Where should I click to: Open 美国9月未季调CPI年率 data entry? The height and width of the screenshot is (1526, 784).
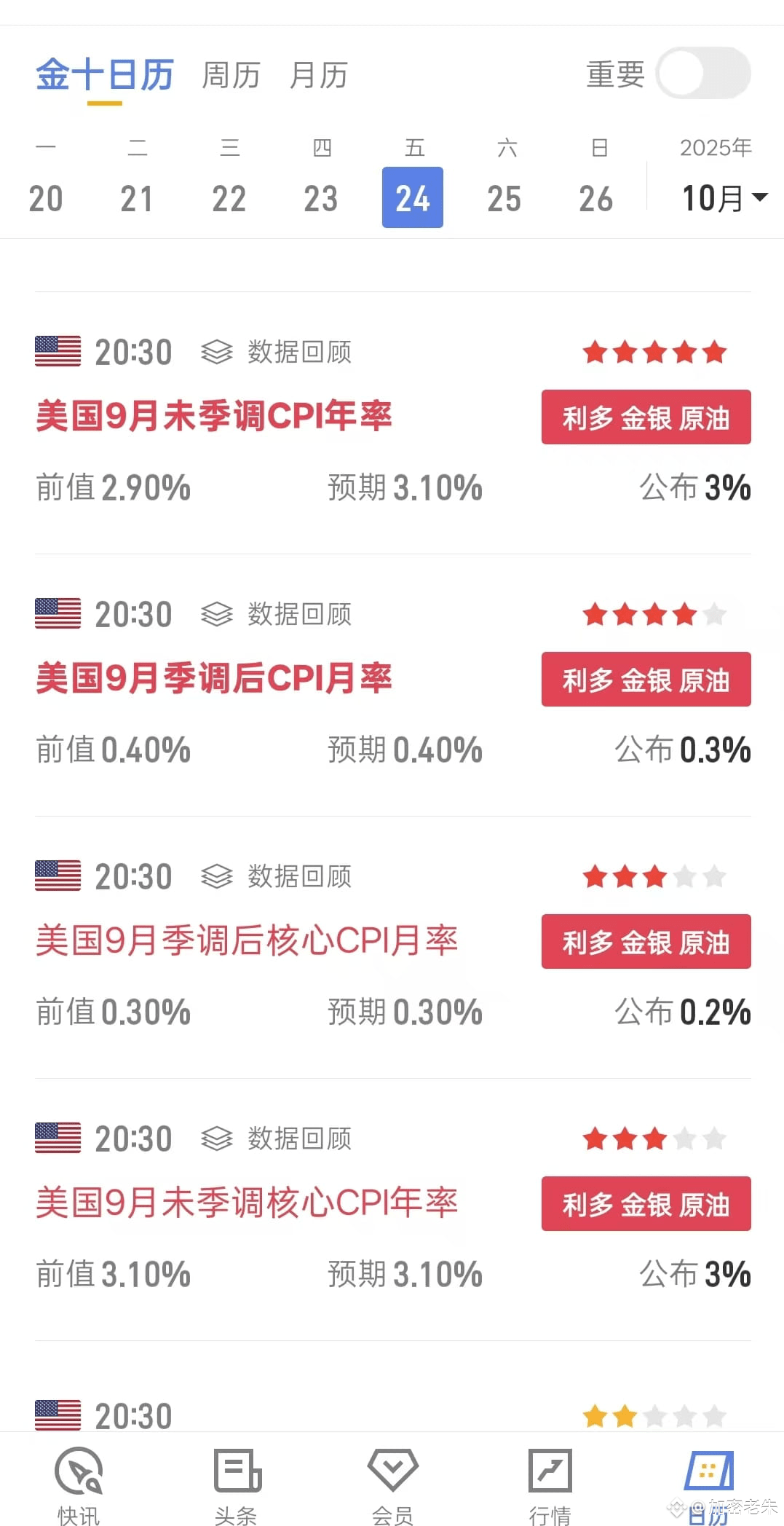(x=214, y=417)
